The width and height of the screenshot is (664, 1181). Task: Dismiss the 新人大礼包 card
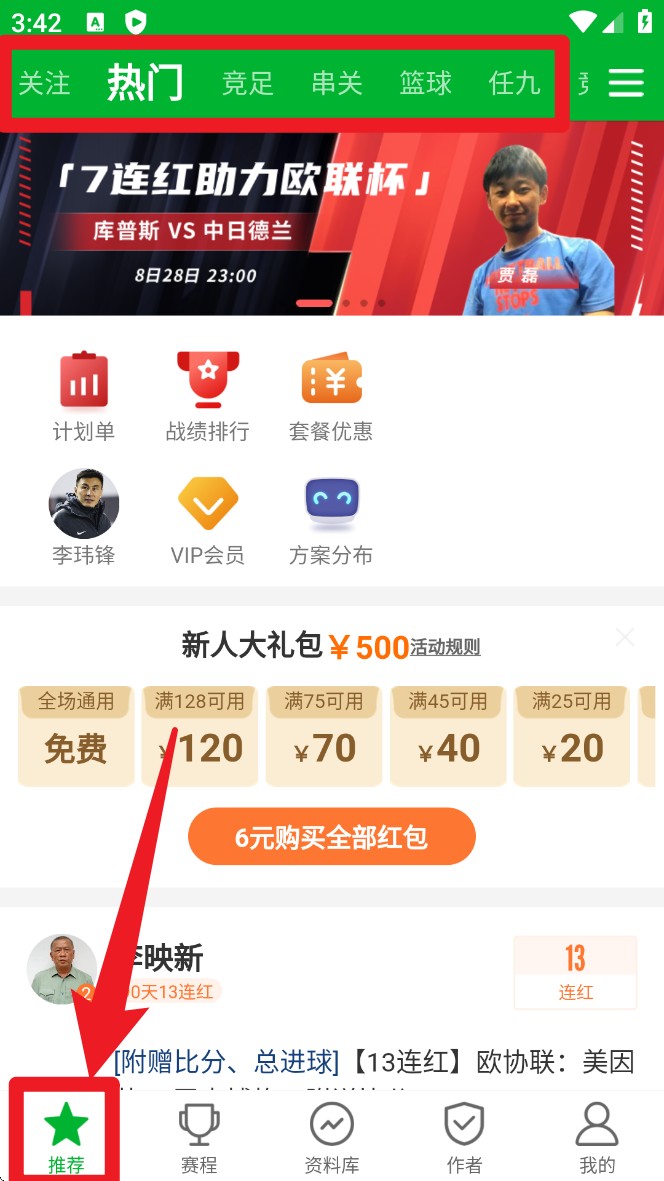pyautogui.click(x=625, y=637)
